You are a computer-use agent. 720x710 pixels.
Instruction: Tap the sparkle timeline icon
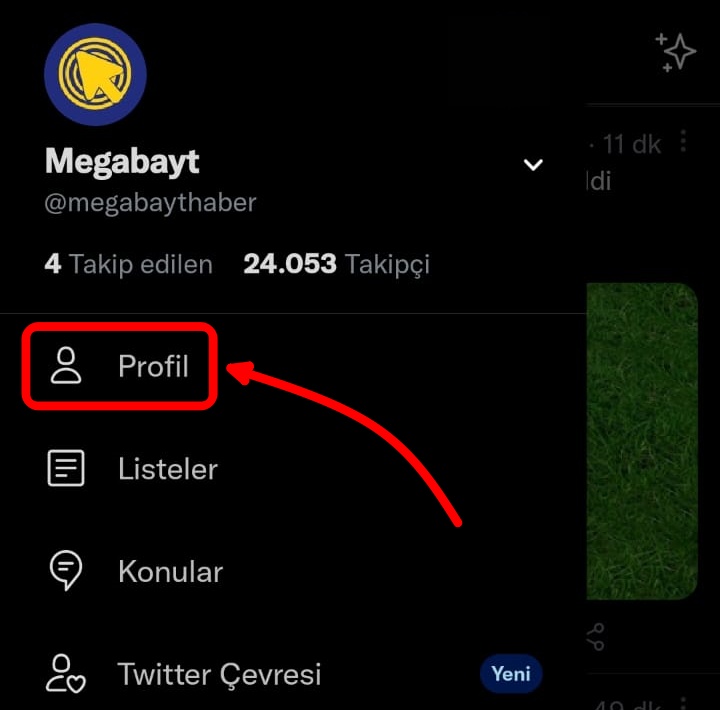[675, 51]
